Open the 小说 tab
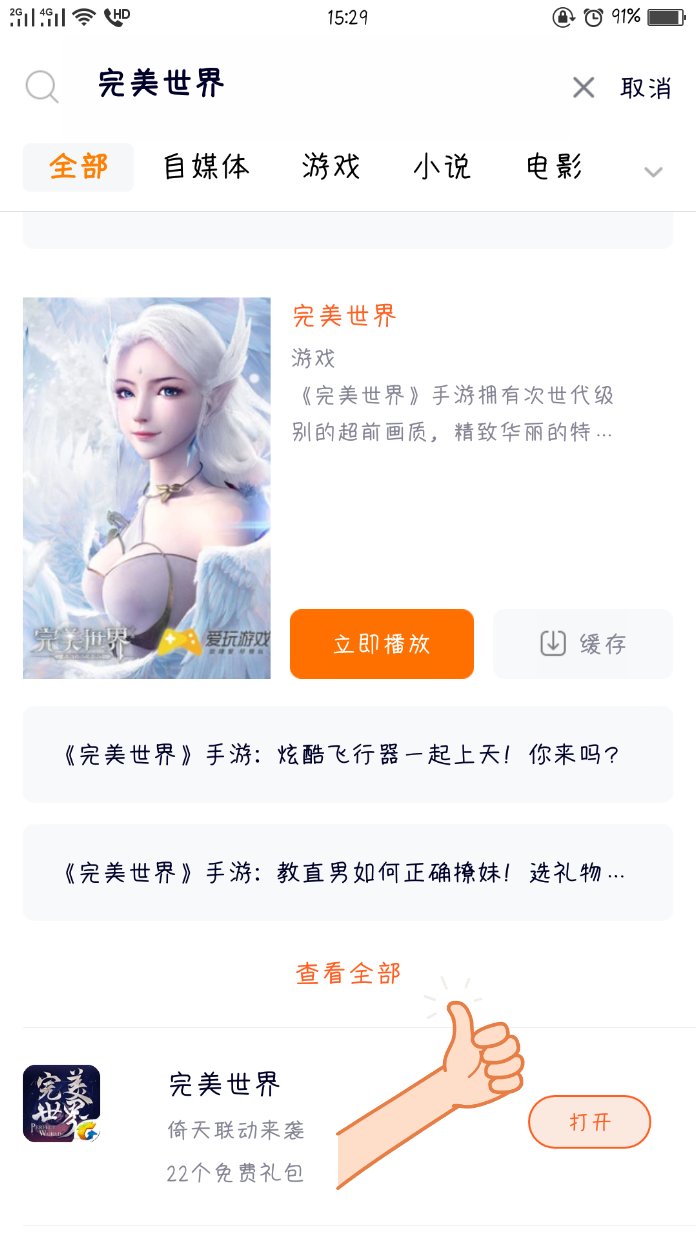The image size is (696, 1239). pyautogui.click(x=441, y=167)
